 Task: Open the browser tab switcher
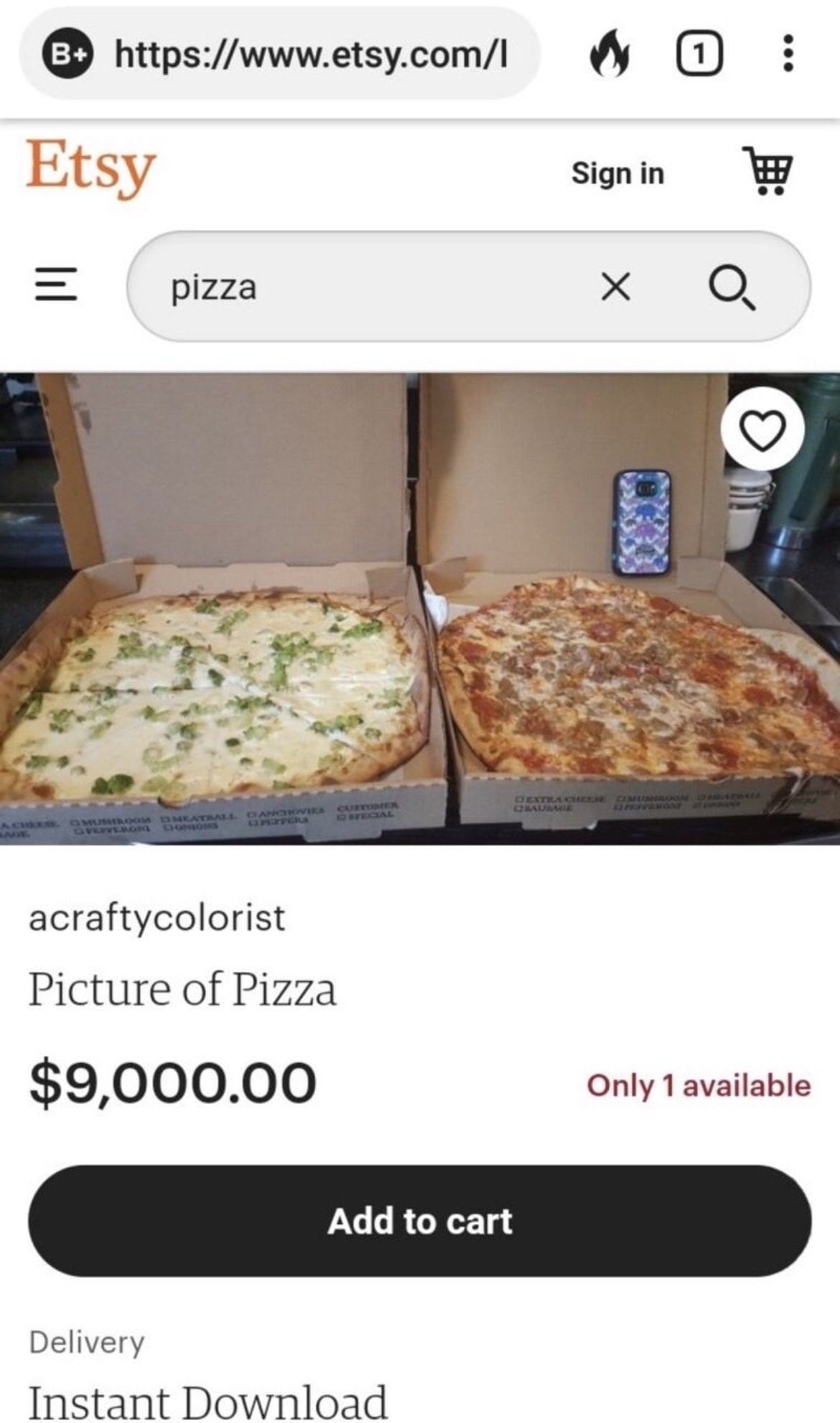click(x=699, y=54)
